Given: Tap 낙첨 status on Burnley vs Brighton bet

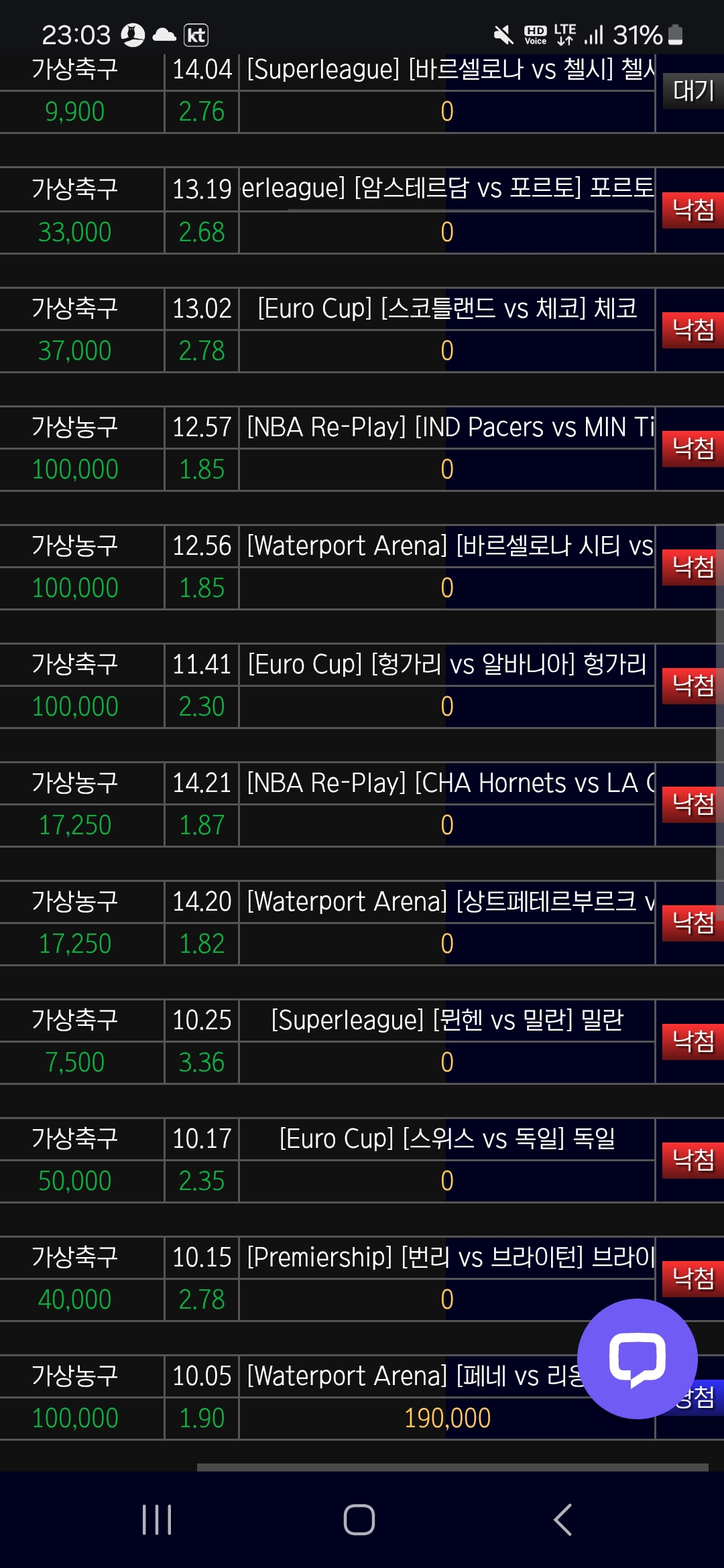Looking at the screenshot, I should 692,1279.
